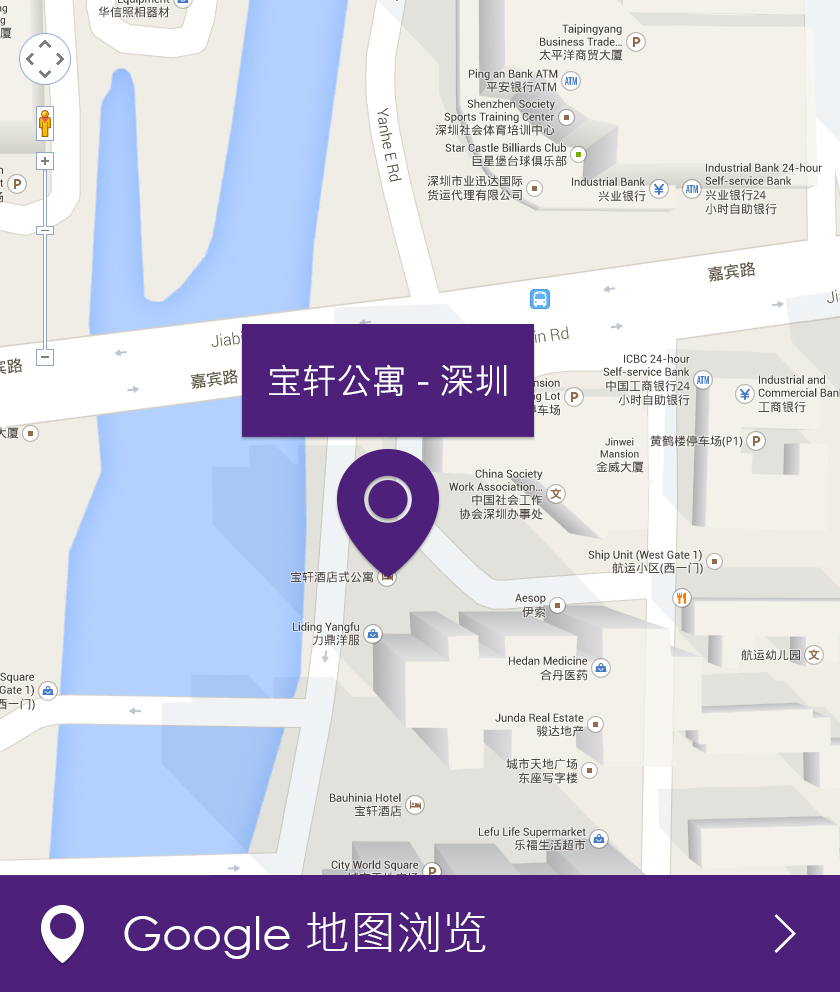The image size is (840, 992).
Task: Open the 宝轩公寓 - 深圳 label
Action: point(387,380)
